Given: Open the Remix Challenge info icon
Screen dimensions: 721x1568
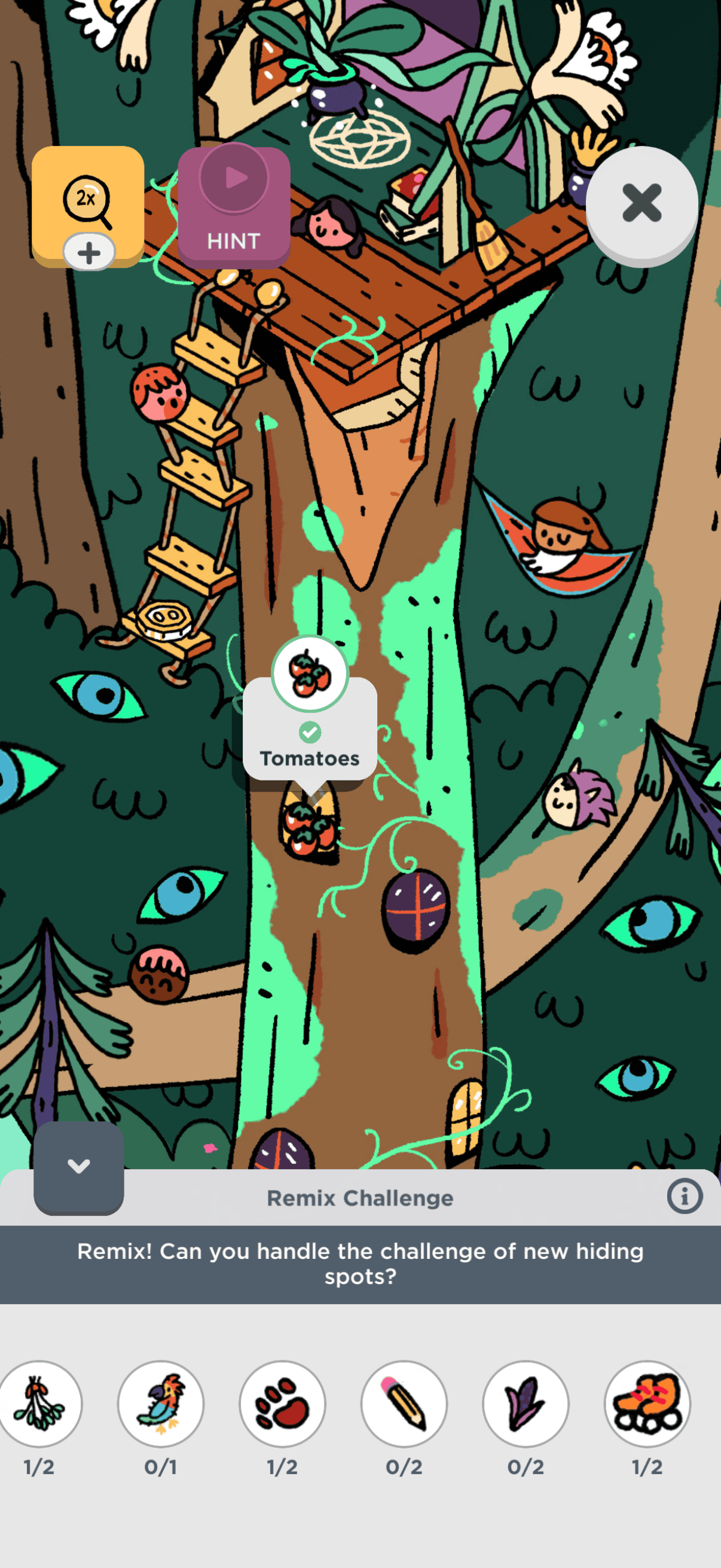Looking at the screenshot, I should click(x=685, y=1196).
